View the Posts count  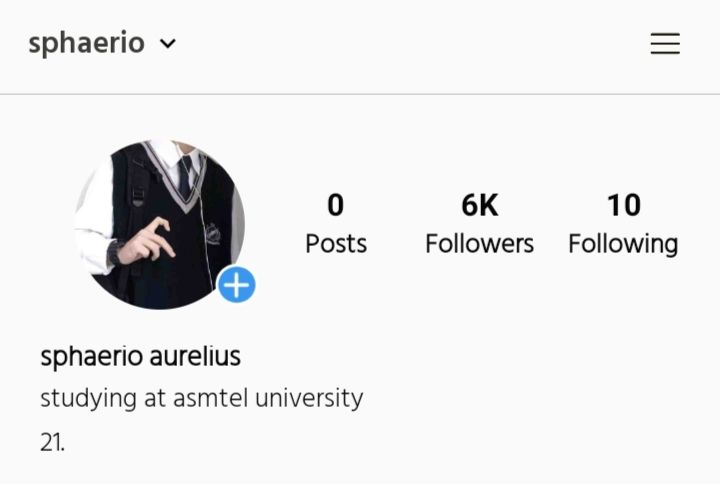(336, 224)
